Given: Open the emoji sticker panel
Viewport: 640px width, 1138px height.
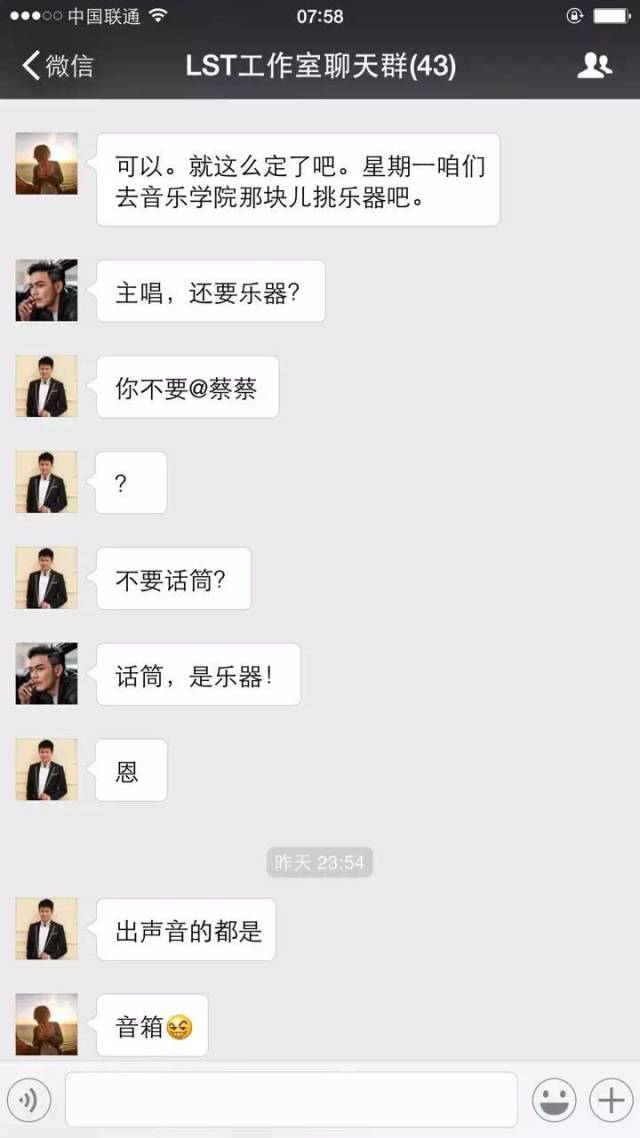Looking at the screenshot, I should (553, 1100).
